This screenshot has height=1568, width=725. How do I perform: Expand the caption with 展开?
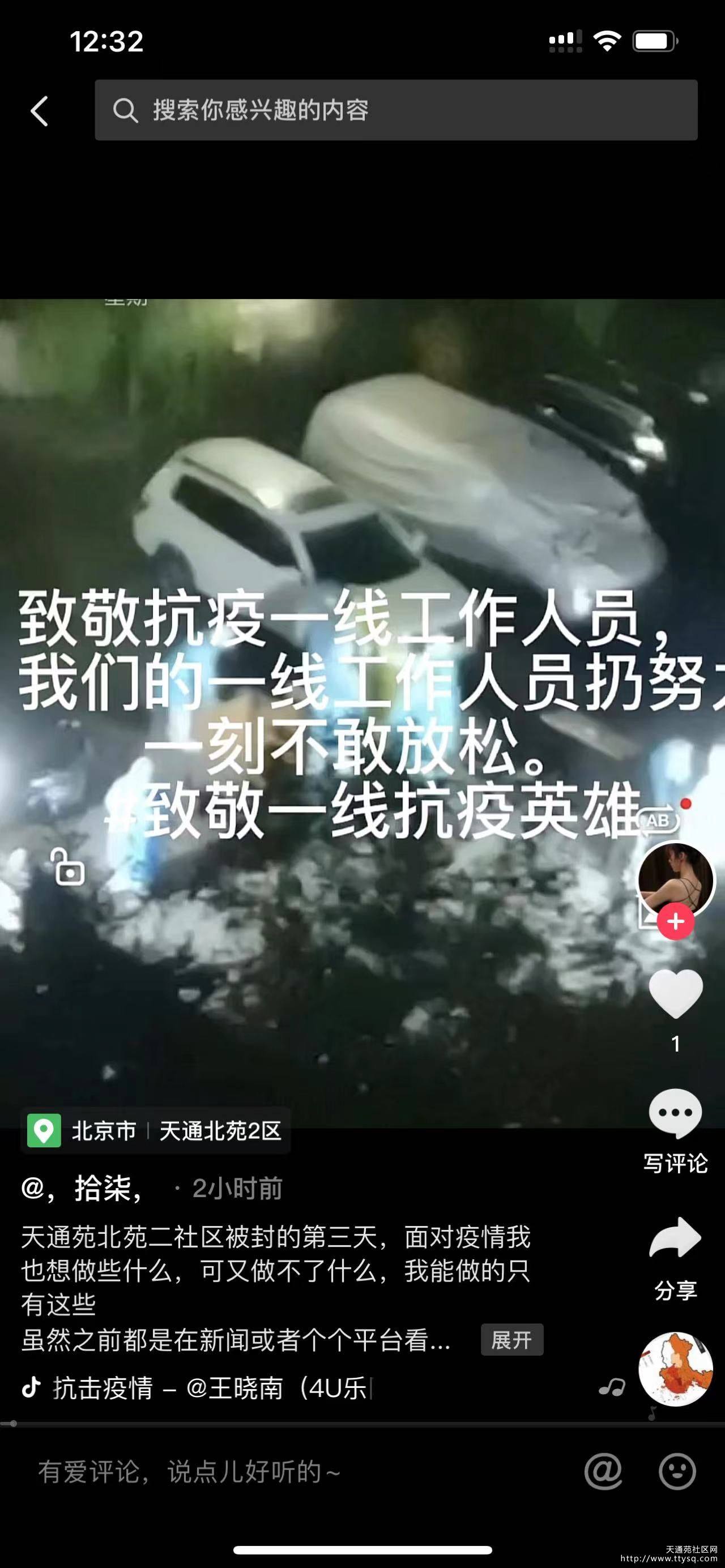pos(512,1340)
